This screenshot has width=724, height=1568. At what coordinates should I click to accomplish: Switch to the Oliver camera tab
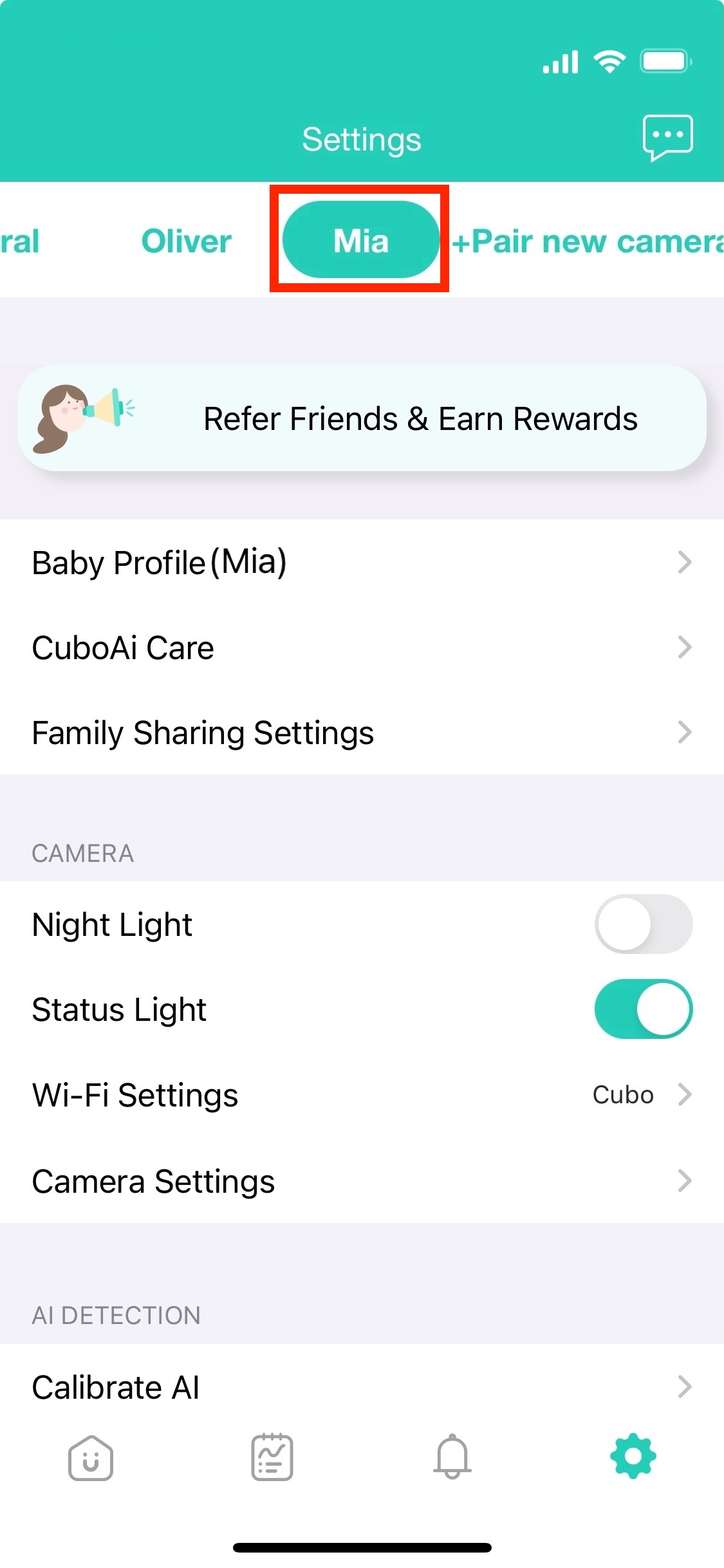tap(185, 240)
